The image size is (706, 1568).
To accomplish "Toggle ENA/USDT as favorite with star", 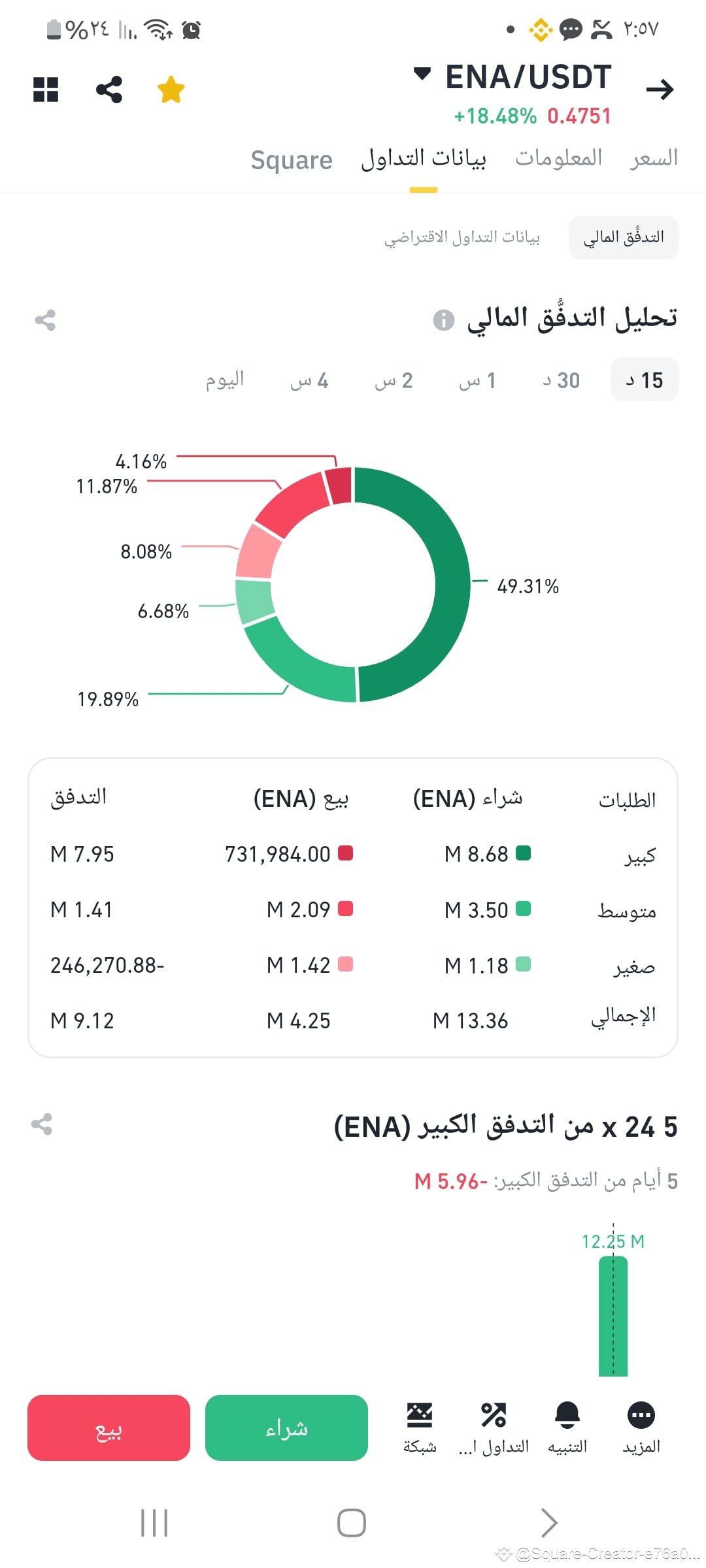I will 171,91.
